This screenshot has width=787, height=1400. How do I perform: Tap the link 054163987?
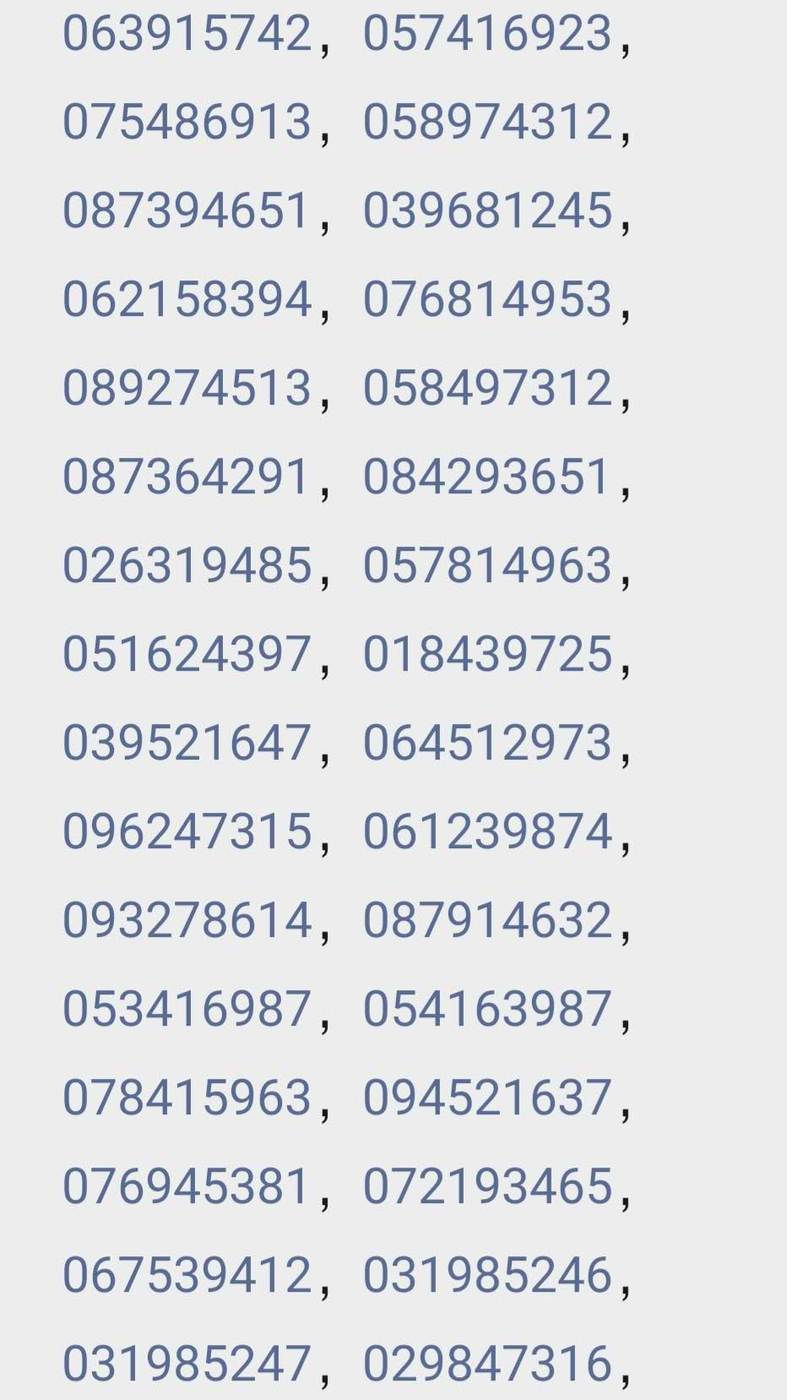click(487, 1009)
